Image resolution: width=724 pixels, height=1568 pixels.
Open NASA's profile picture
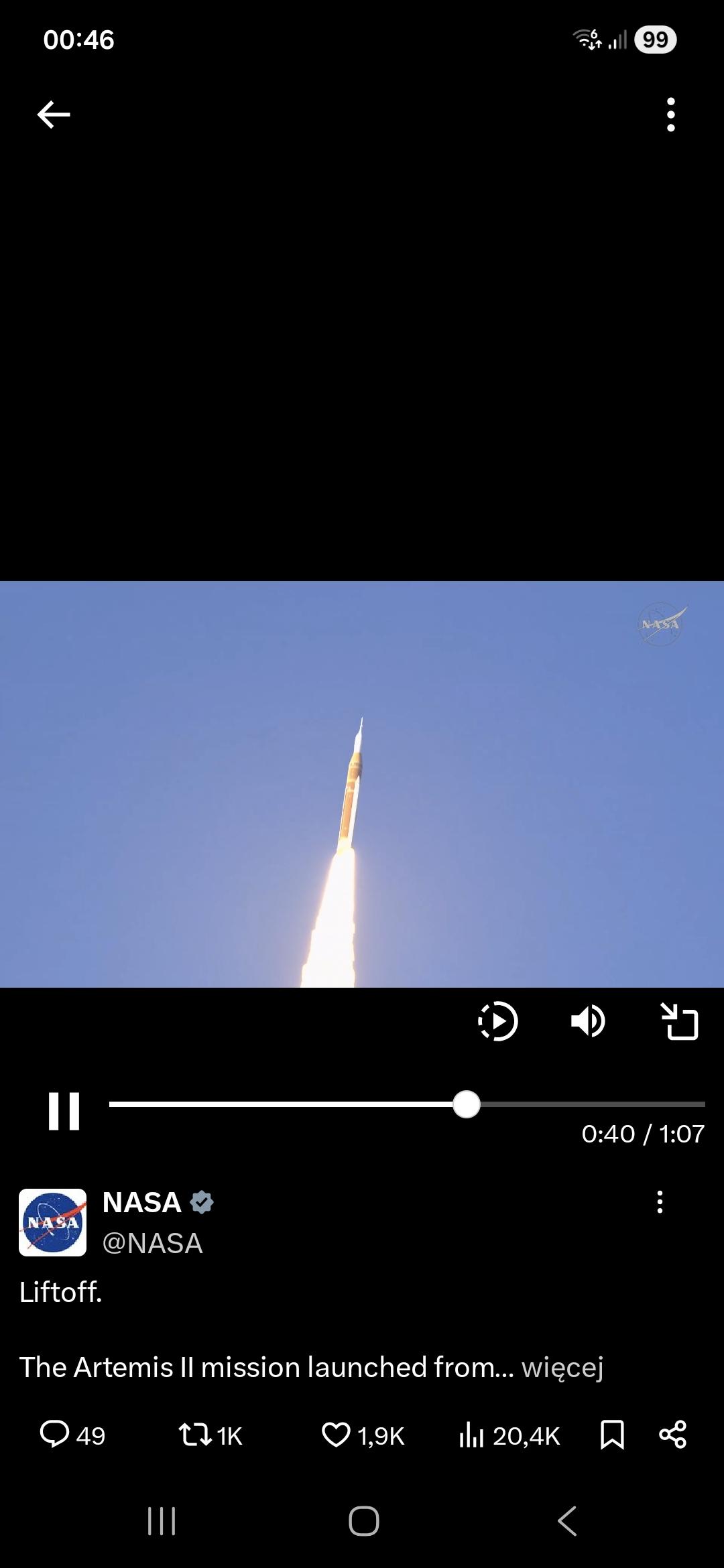click(x=52, y=1222)
